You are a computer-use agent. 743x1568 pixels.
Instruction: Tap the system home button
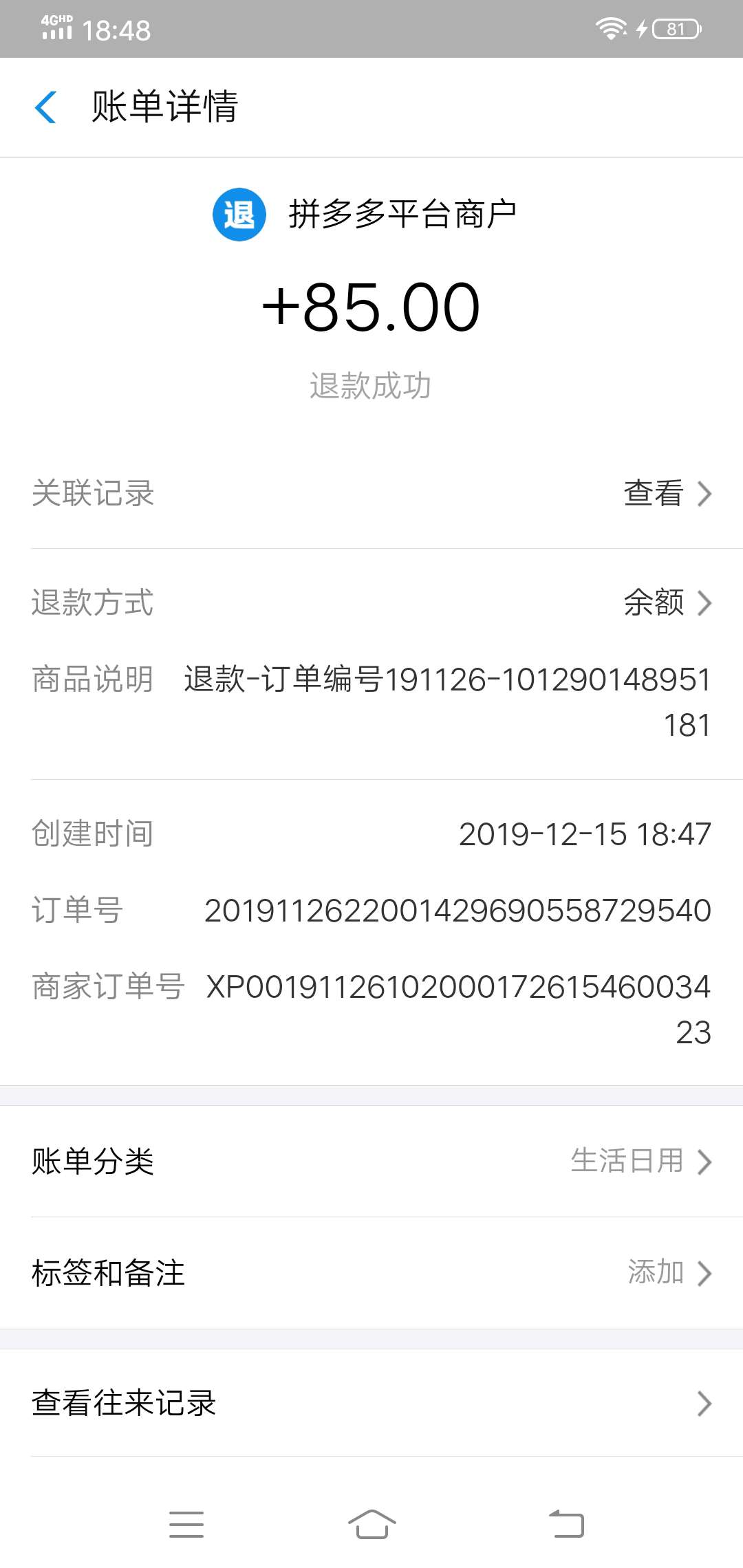pyautogui.click(x=371, y=1524)
